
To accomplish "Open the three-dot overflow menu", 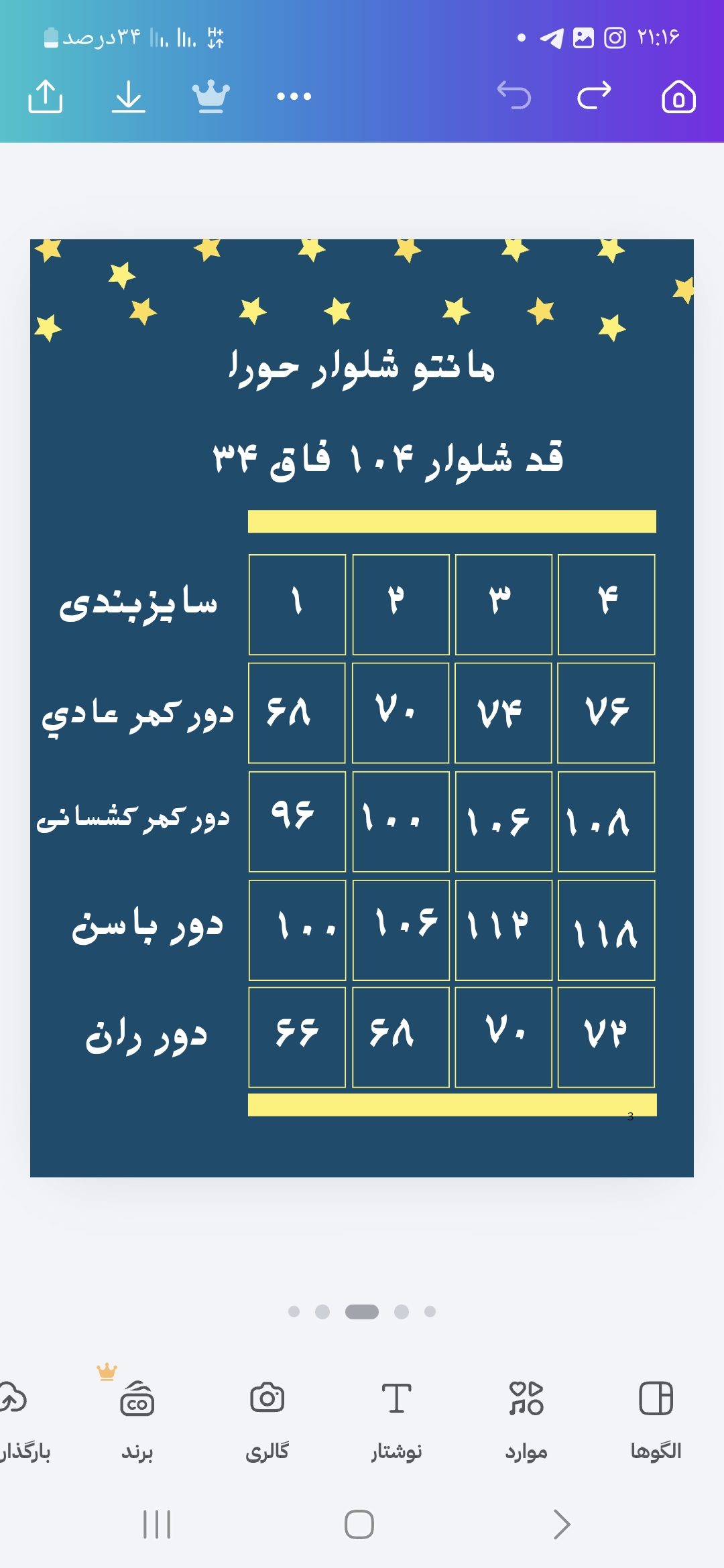I will (294, 96).
